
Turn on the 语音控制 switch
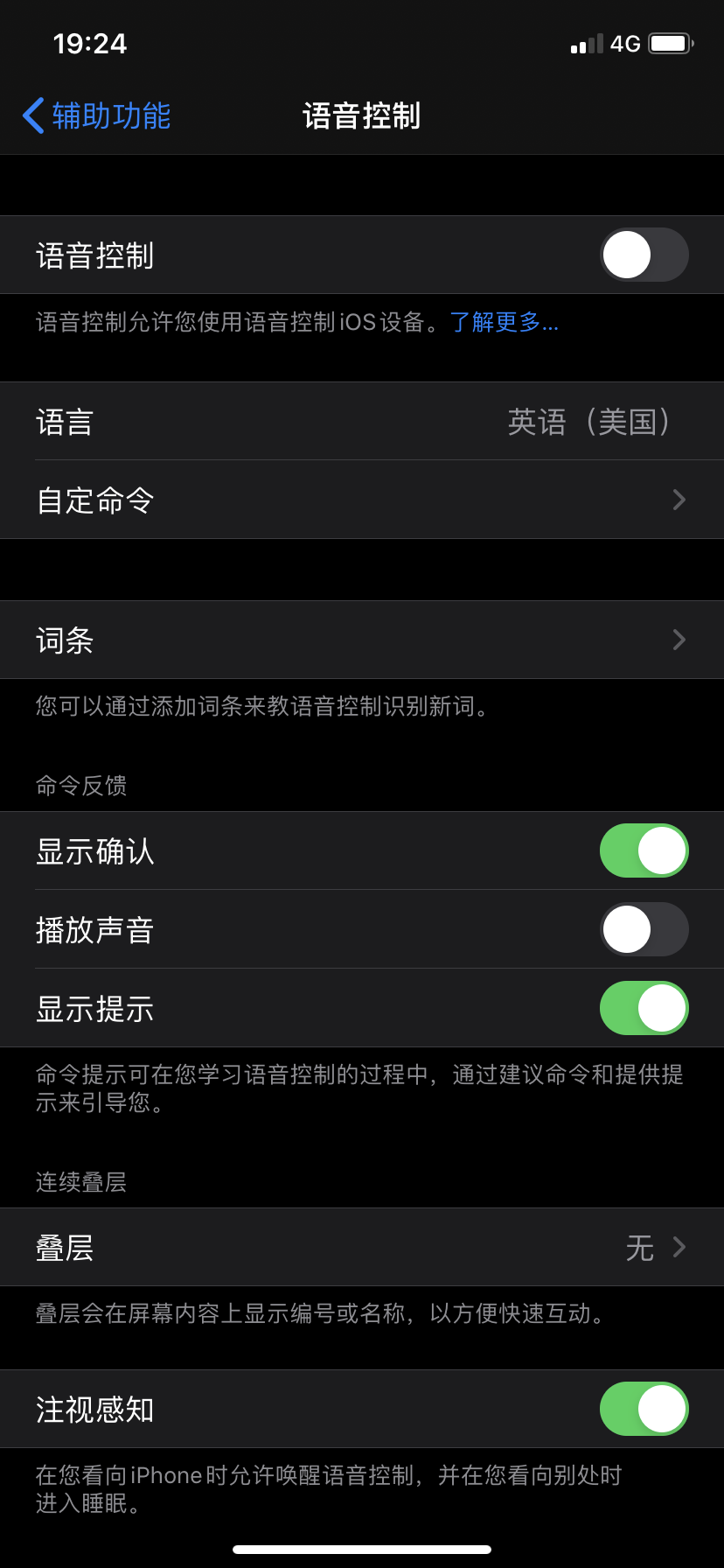pyautogui.click(x=644, y=255)
